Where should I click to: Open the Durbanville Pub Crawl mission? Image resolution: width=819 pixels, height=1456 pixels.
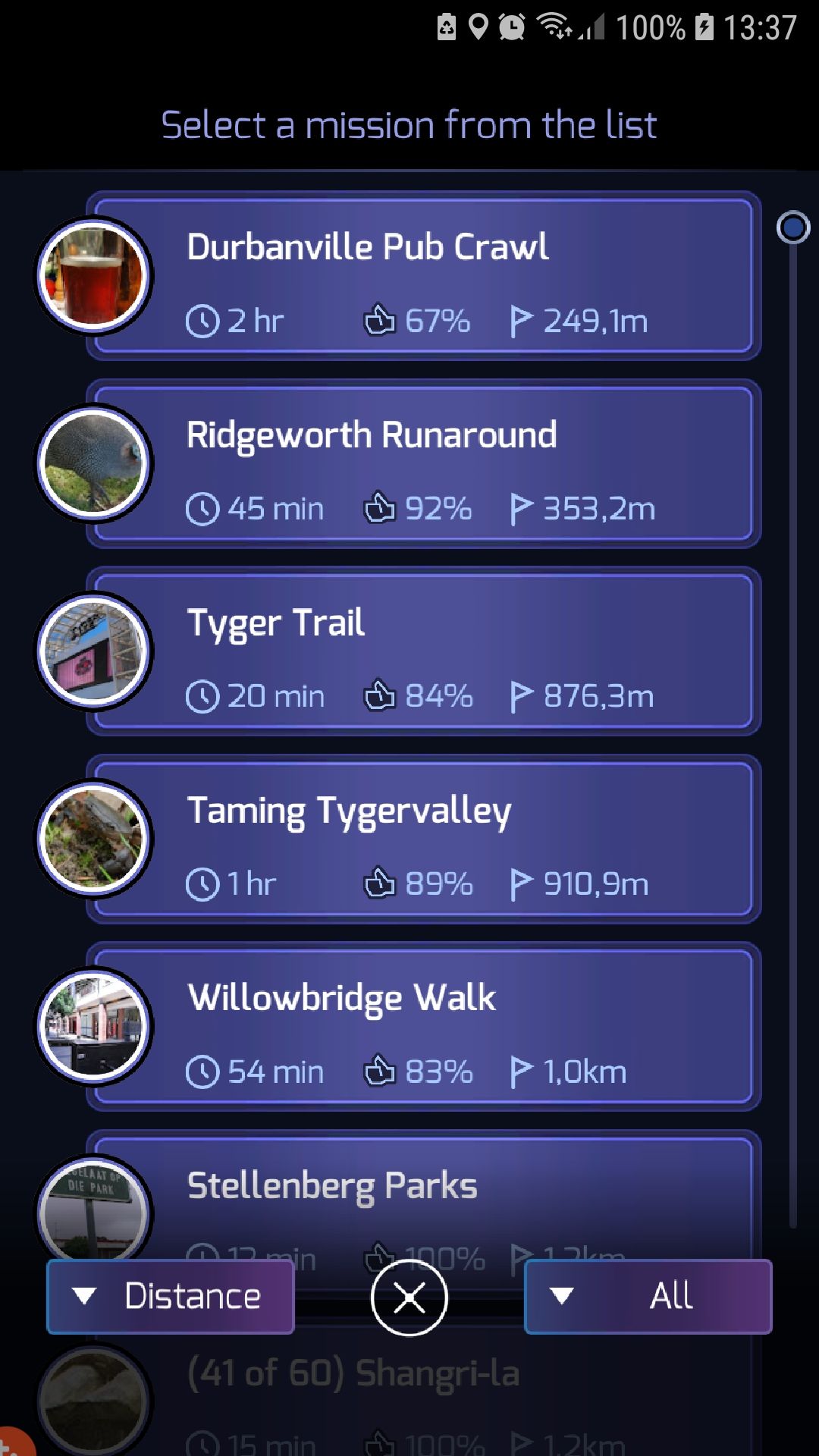click(x=423, y=276)
